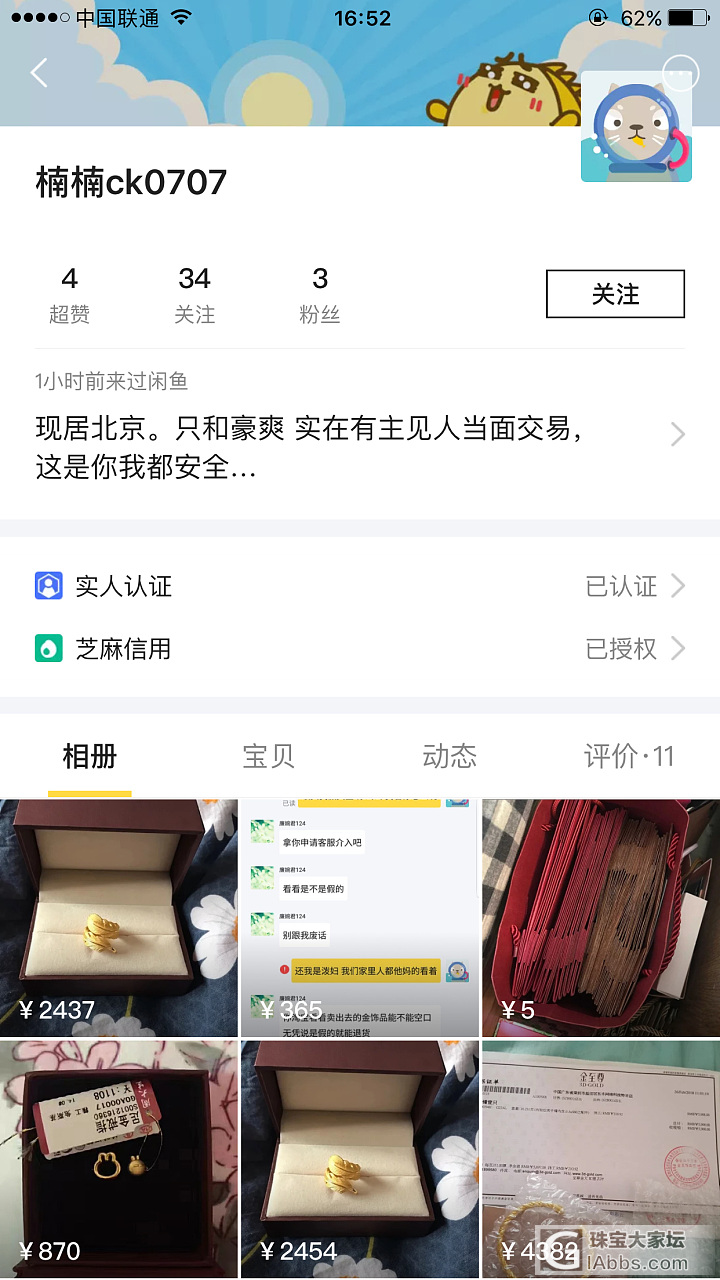Open the overflow menu with three dots
The image size is (720, 1280).
(680, 72)
